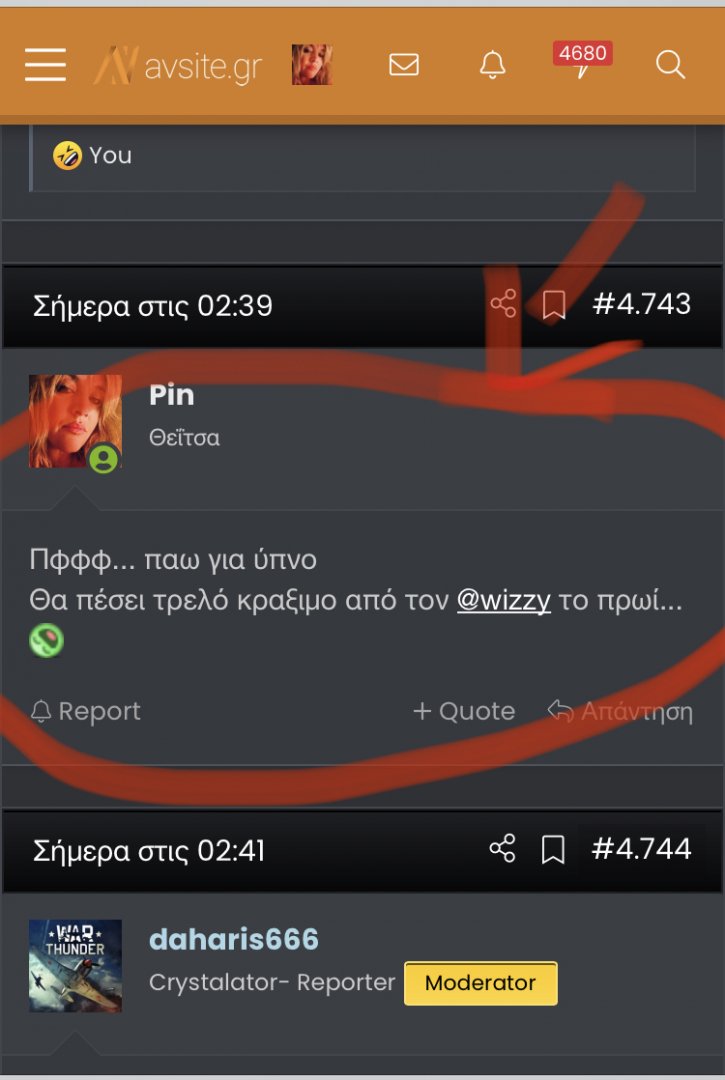The width and height of the screenshot is (725, 1080).
Task: Open permalink #4.743
Action: (x=642, y=304)
